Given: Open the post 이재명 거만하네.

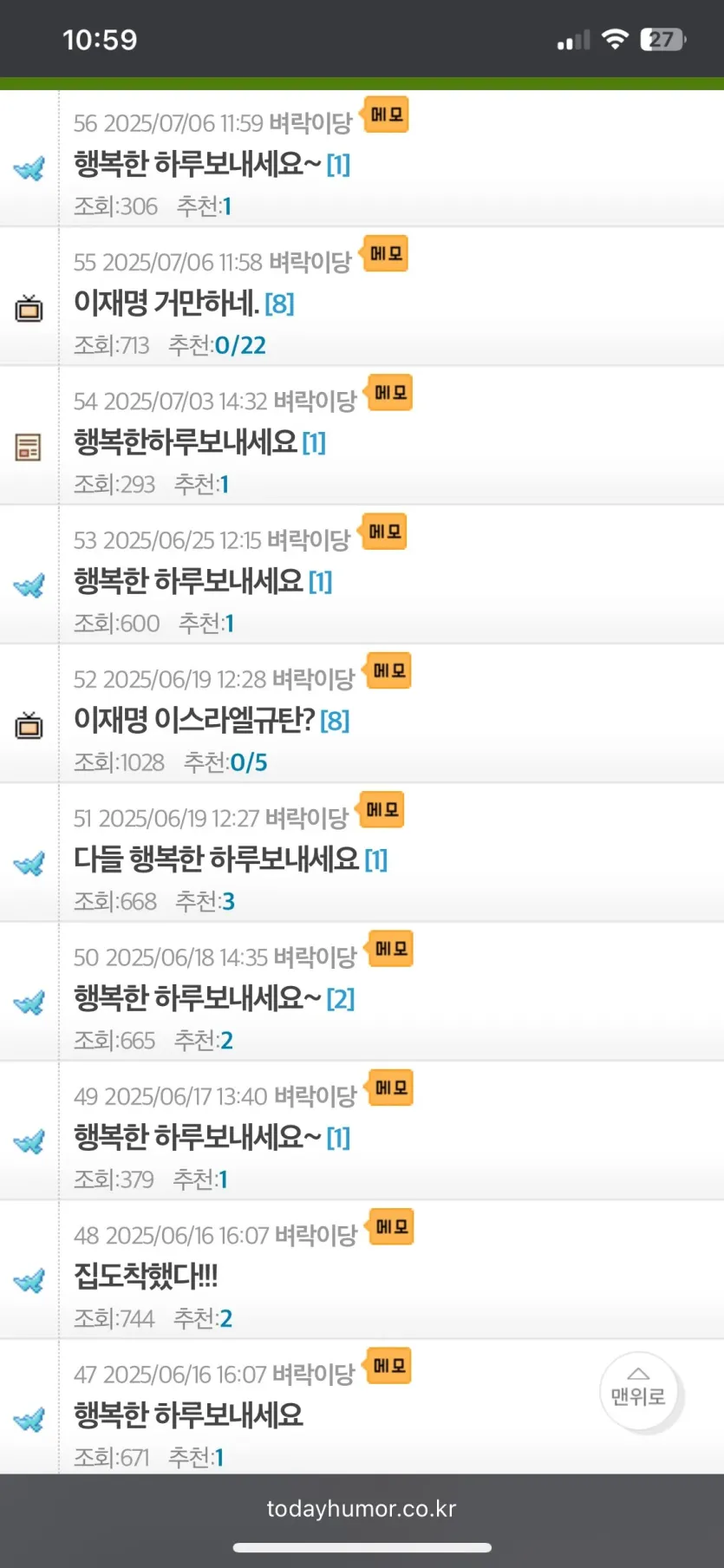Looking at the screenshot, I should pos(166,304).
